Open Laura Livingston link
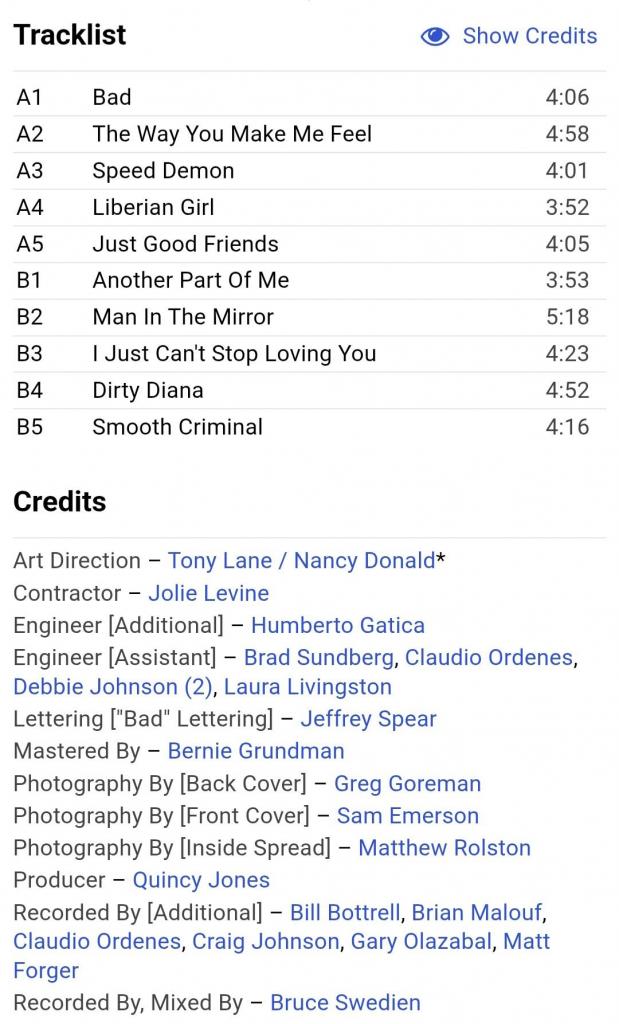 point(308,686)
